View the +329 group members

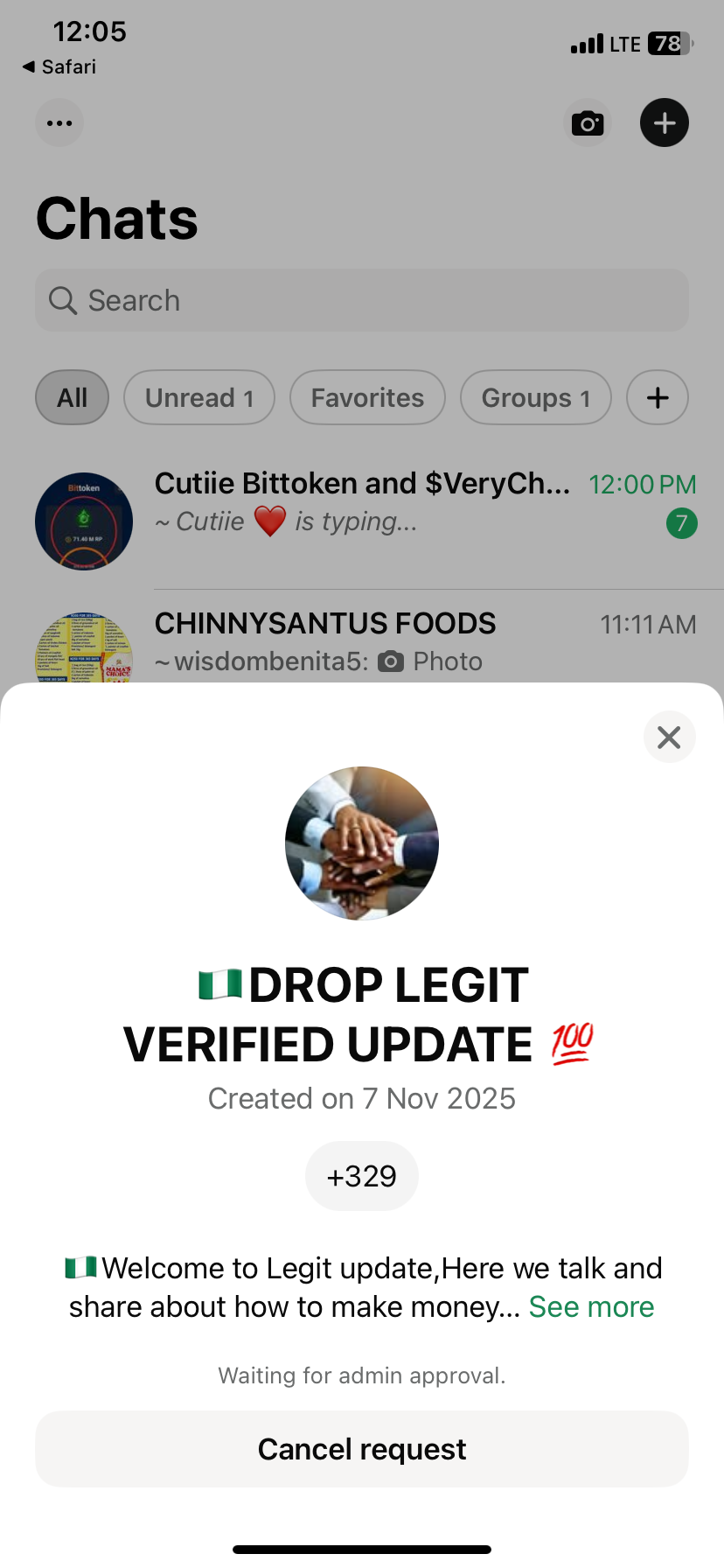(x=361, y=1176)
